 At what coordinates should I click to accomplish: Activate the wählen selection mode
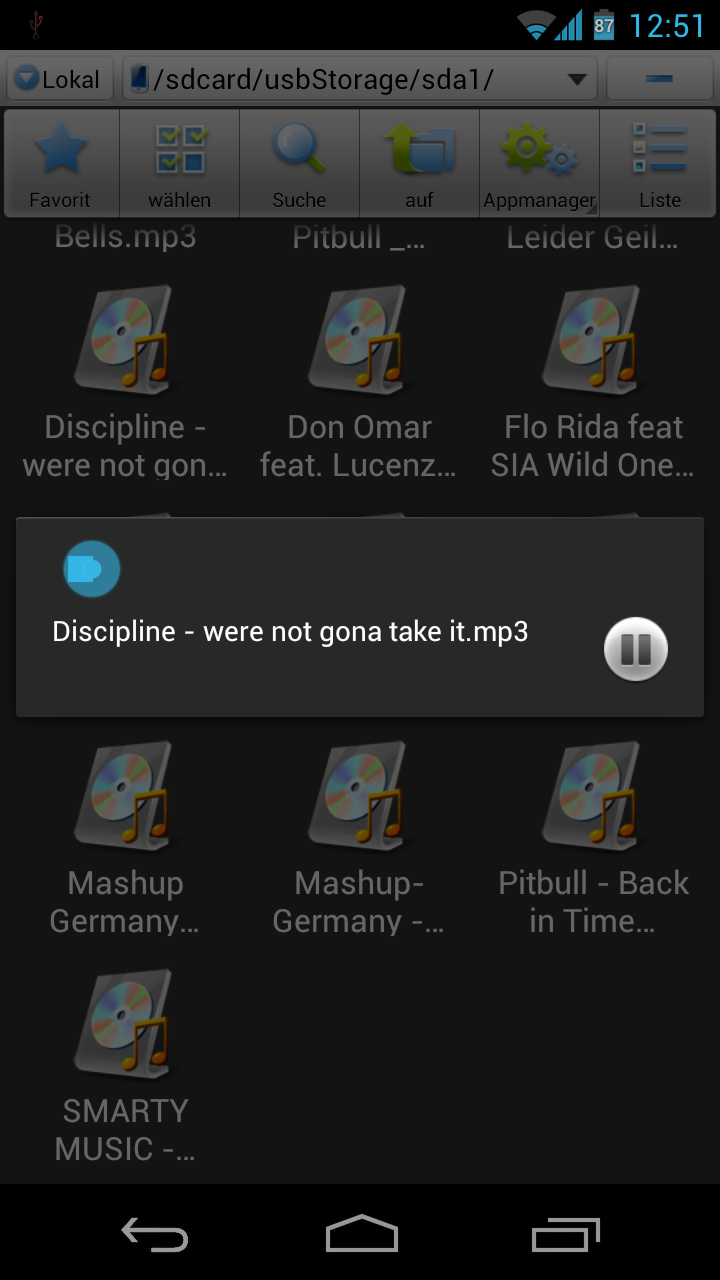pyautogui.click(x=180, y=163)
